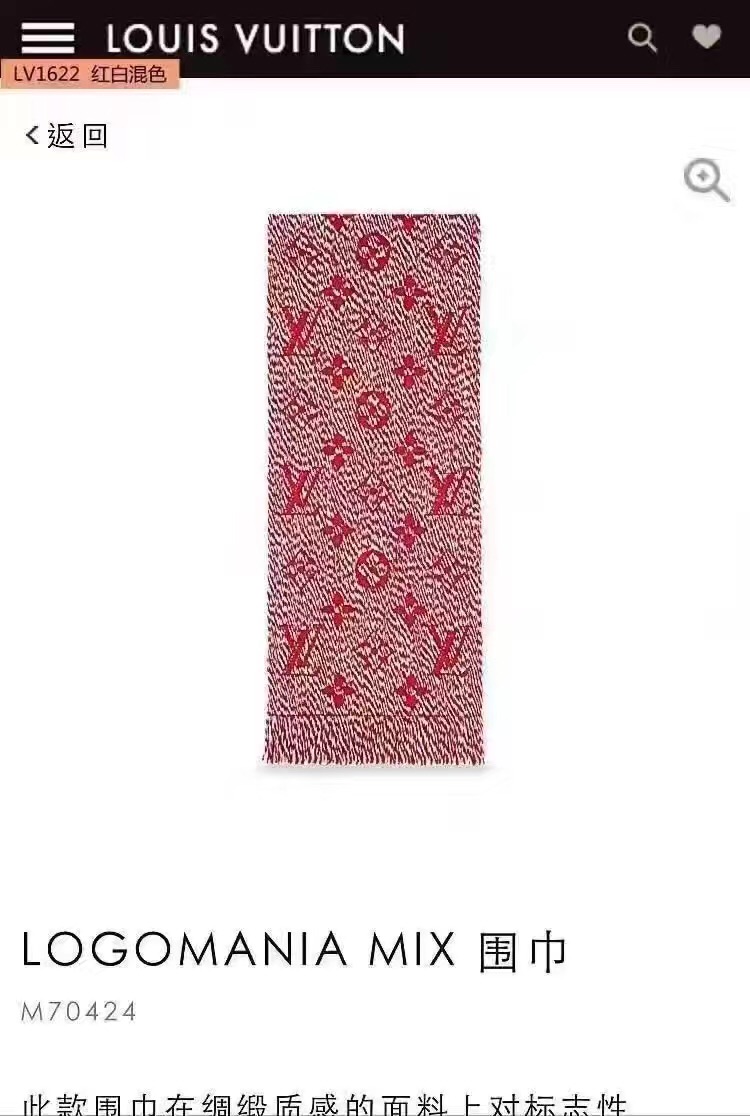Go back with 返回
The image size is (750, 1116).
(x=66, y=135)
